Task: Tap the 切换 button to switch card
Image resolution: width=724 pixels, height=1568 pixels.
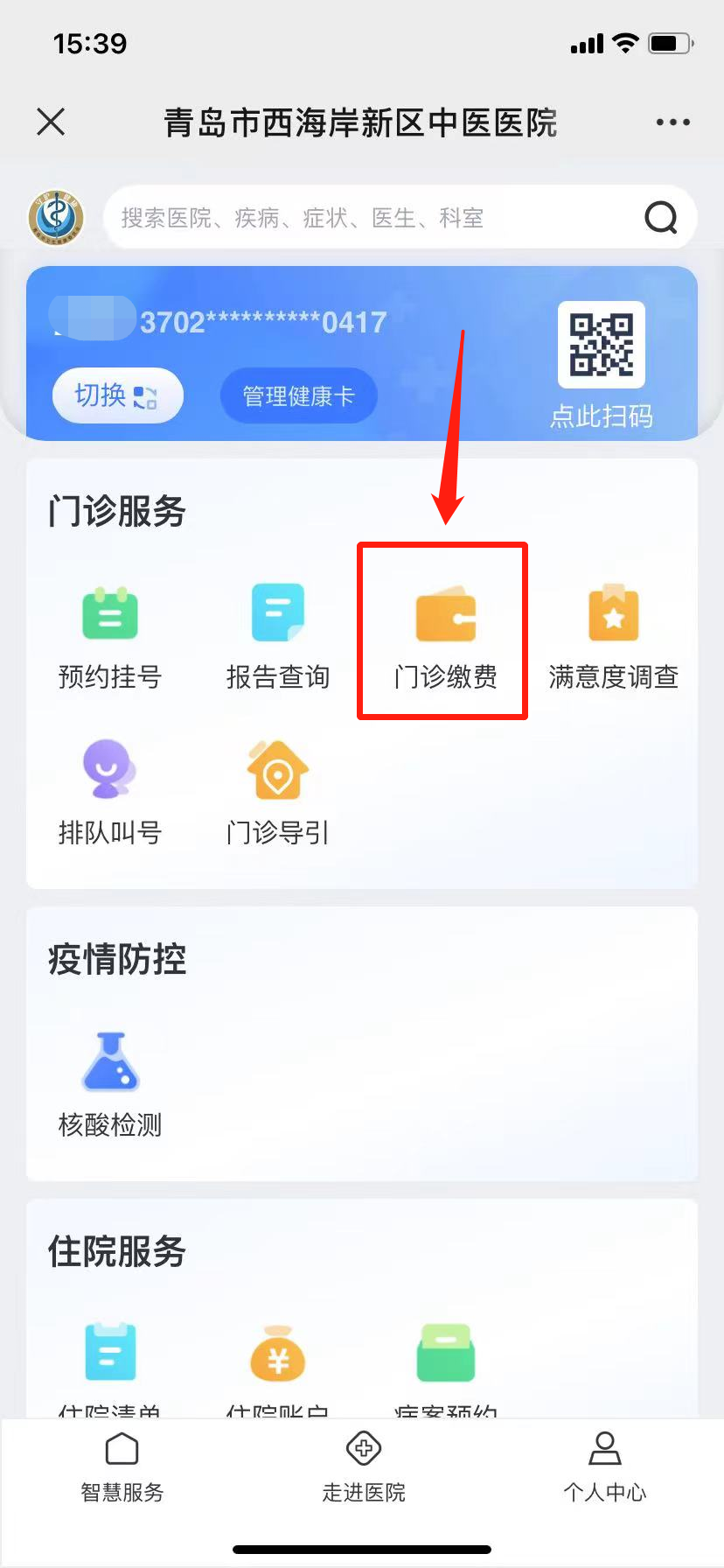Action: (117, 395)
